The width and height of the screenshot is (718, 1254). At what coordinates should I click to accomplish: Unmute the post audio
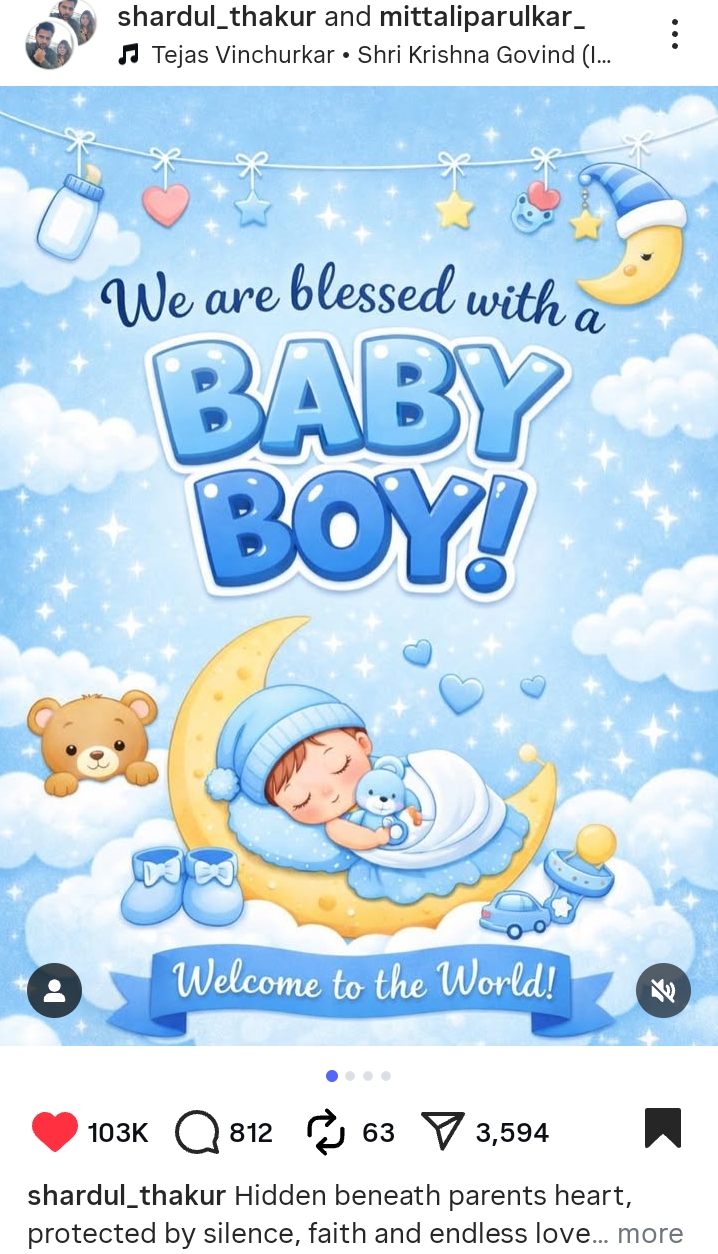click(x=663, y=990)
